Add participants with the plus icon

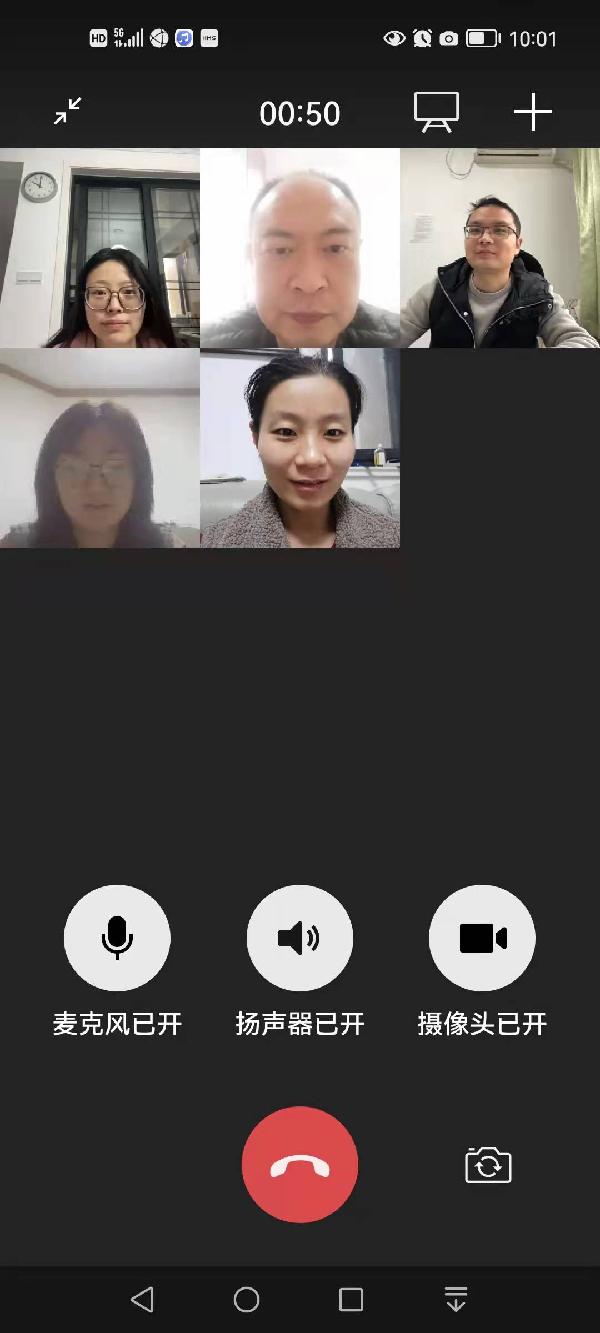point(533,112)
